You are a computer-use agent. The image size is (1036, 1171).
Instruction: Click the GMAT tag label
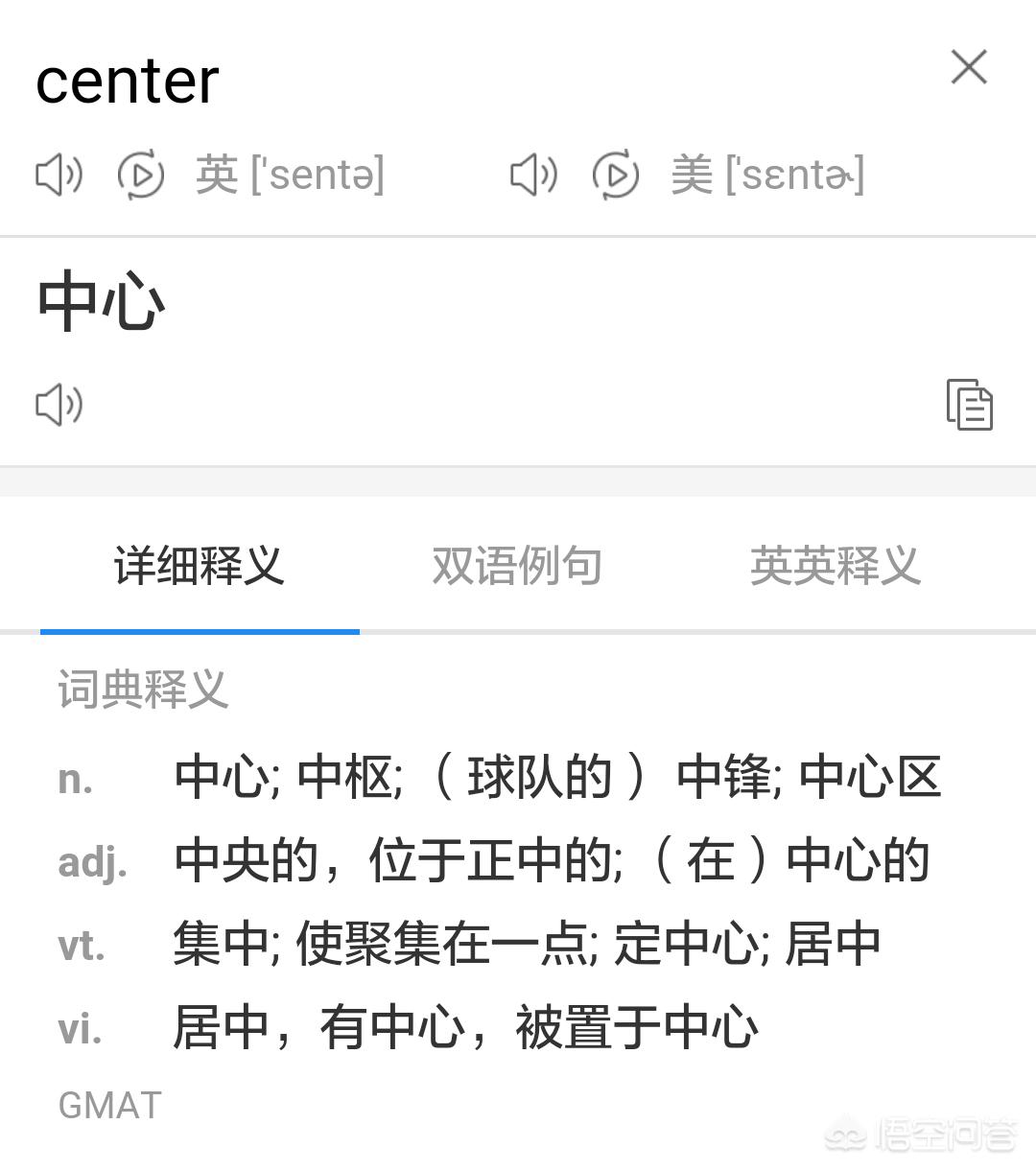[108, 1104]
